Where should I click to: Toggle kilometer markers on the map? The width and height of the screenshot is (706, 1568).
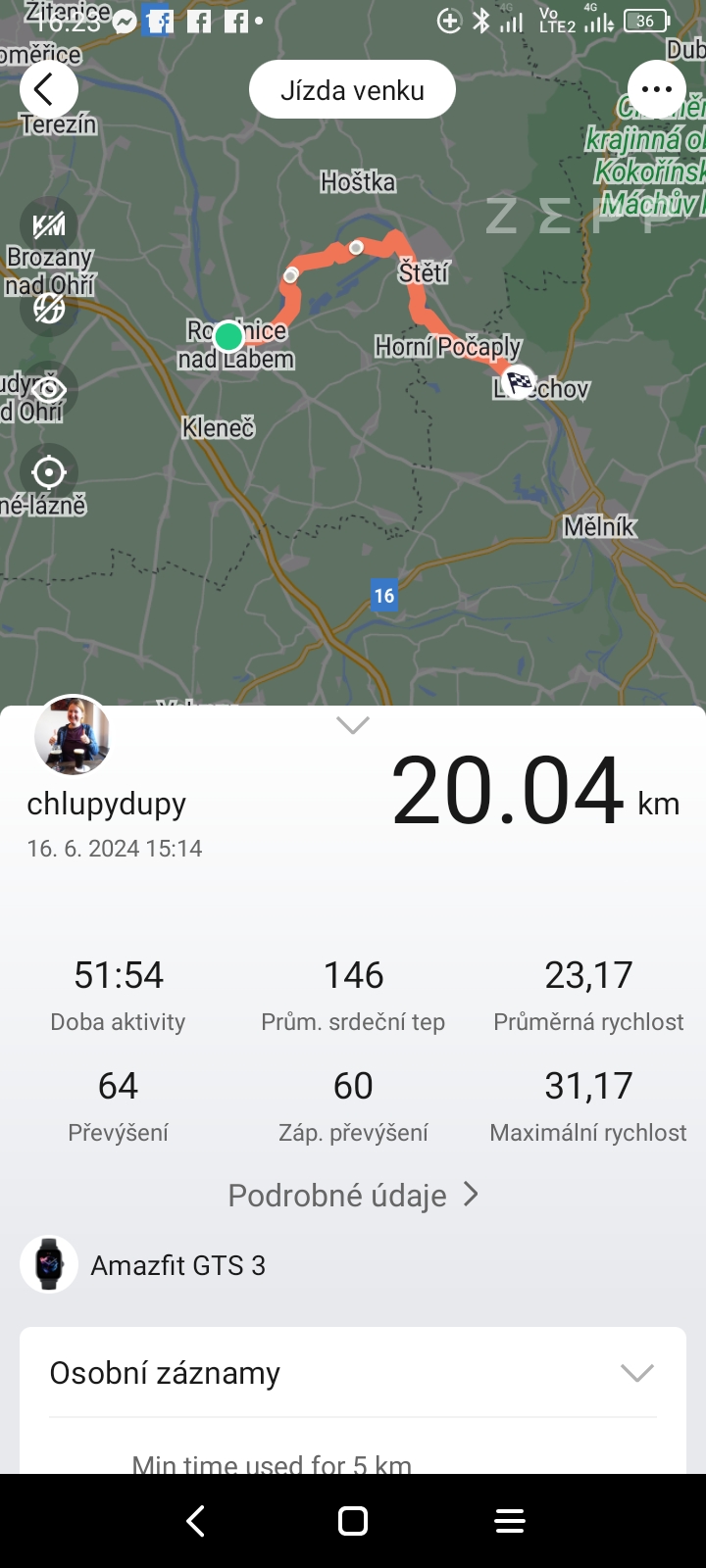(x=48, y=225)
